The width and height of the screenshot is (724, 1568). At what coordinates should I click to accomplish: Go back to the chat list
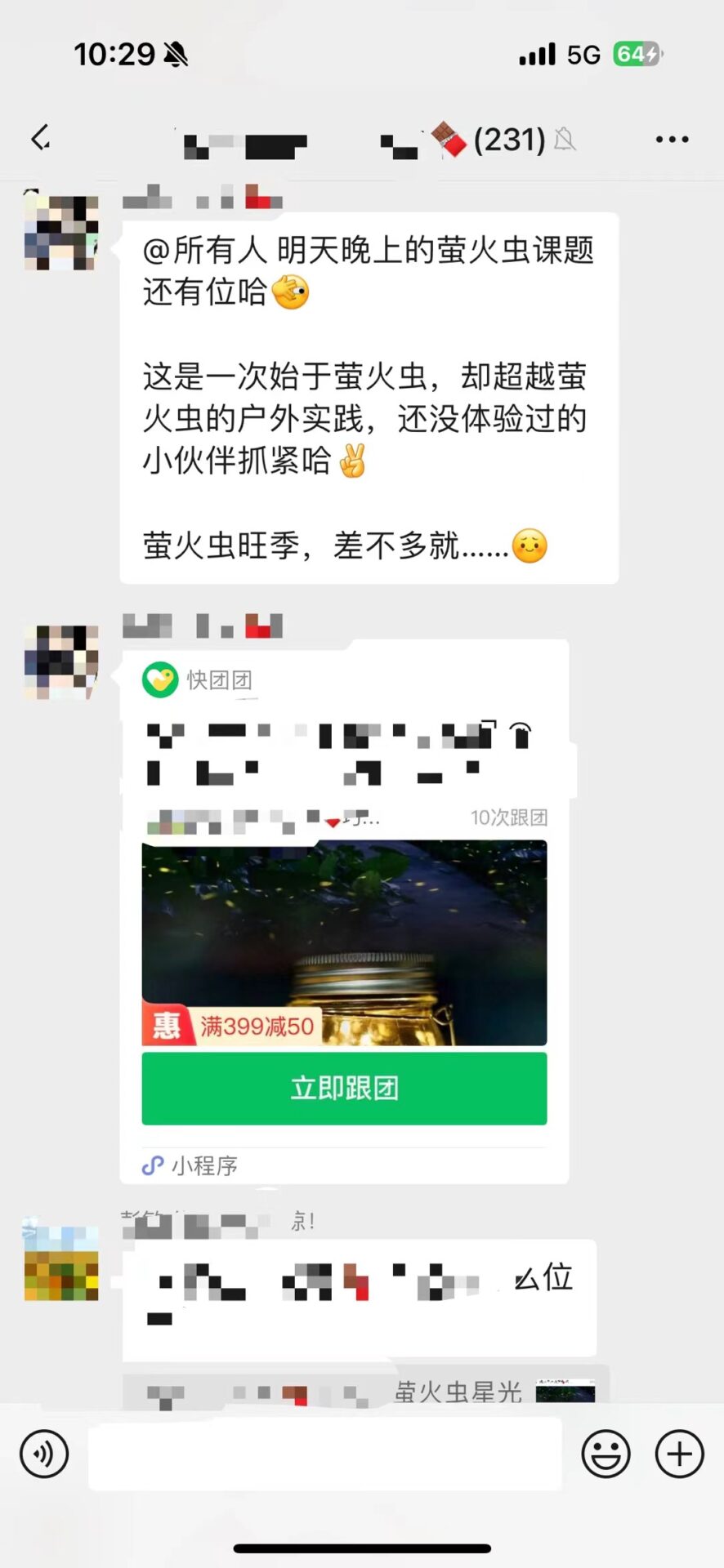click(41, 138)
